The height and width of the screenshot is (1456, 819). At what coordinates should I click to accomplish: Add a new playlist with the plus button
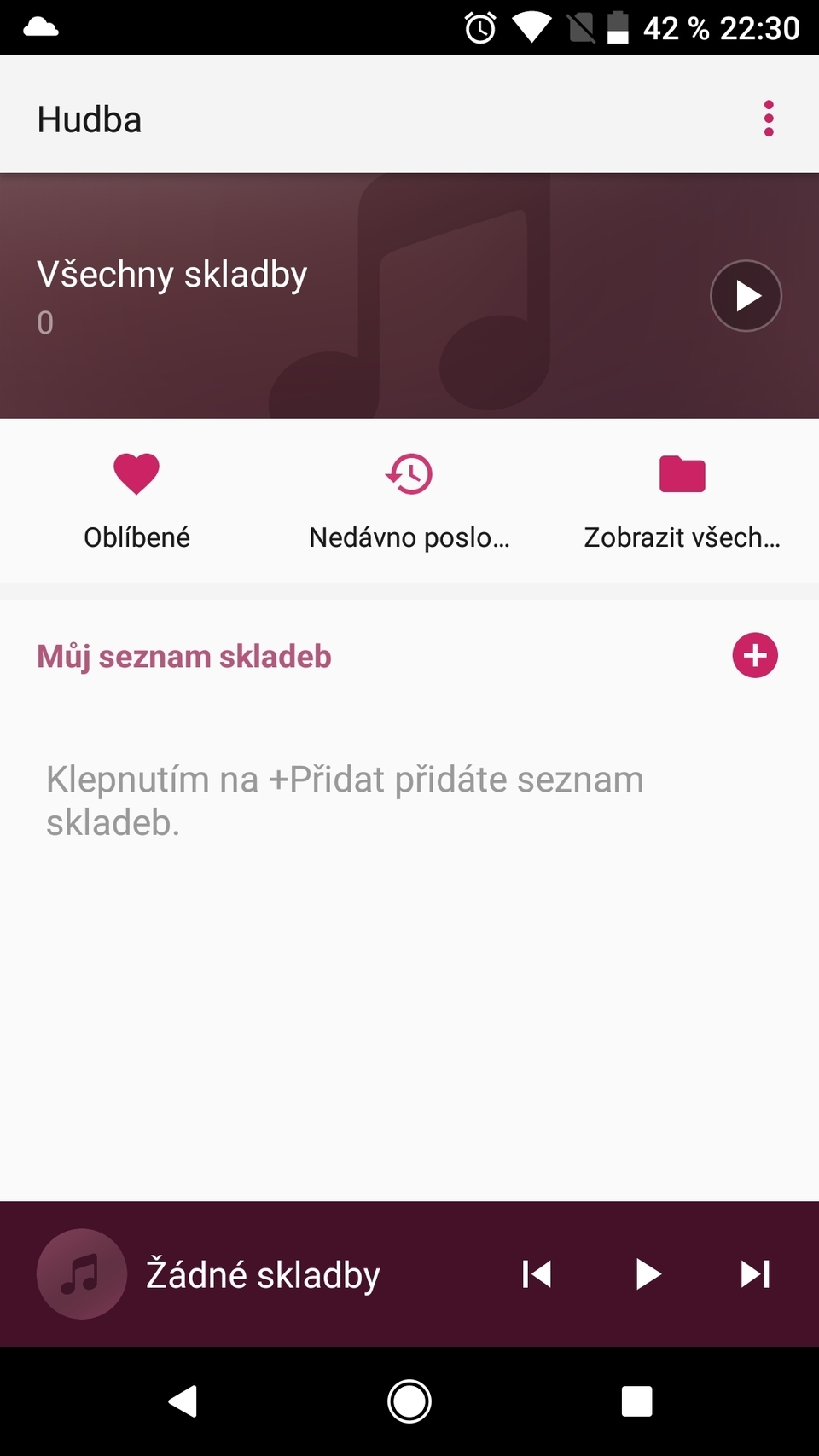(x=754, y=655)
